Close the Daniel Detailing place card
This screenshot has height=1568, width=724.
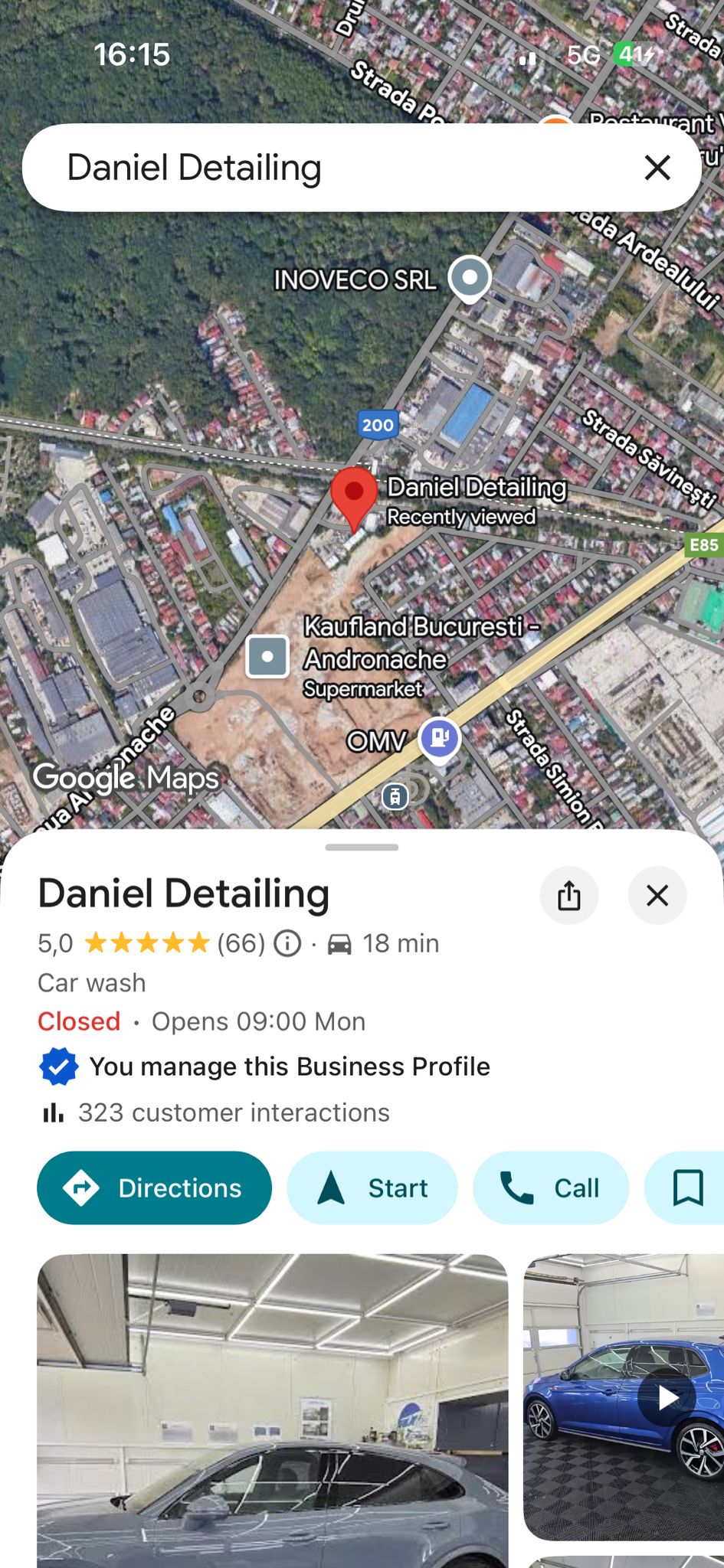click(x=657, y=895)
